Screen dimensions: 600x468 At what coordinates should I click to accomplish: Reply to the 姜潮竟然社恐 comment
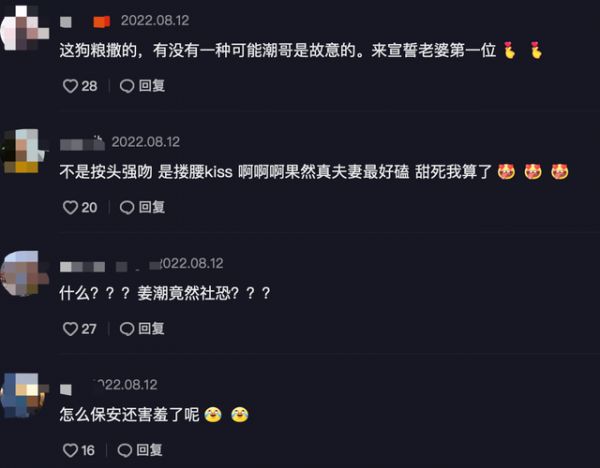pyautogui.click(x=141, y=328)
